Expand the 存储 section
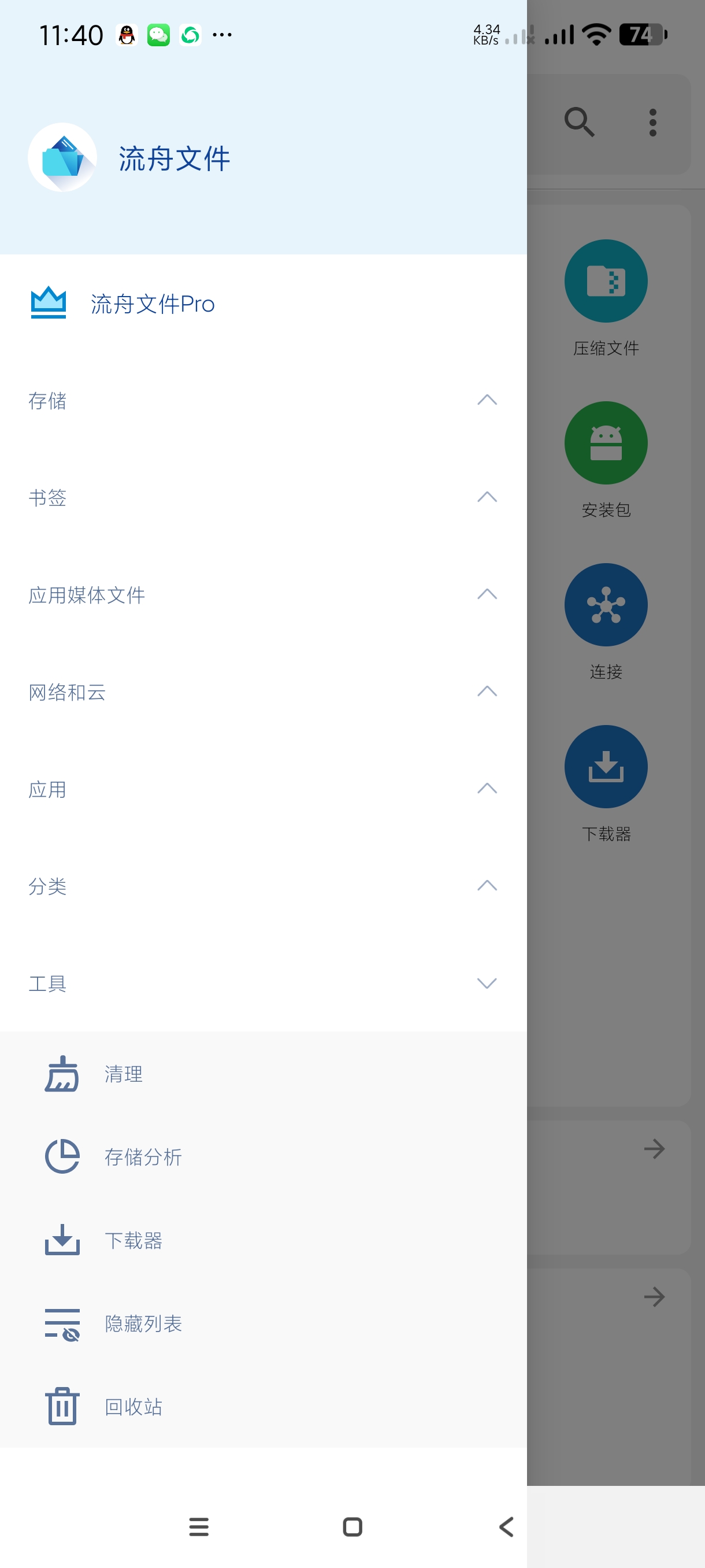Viewport: 705px width, 1568px height. 263,401
